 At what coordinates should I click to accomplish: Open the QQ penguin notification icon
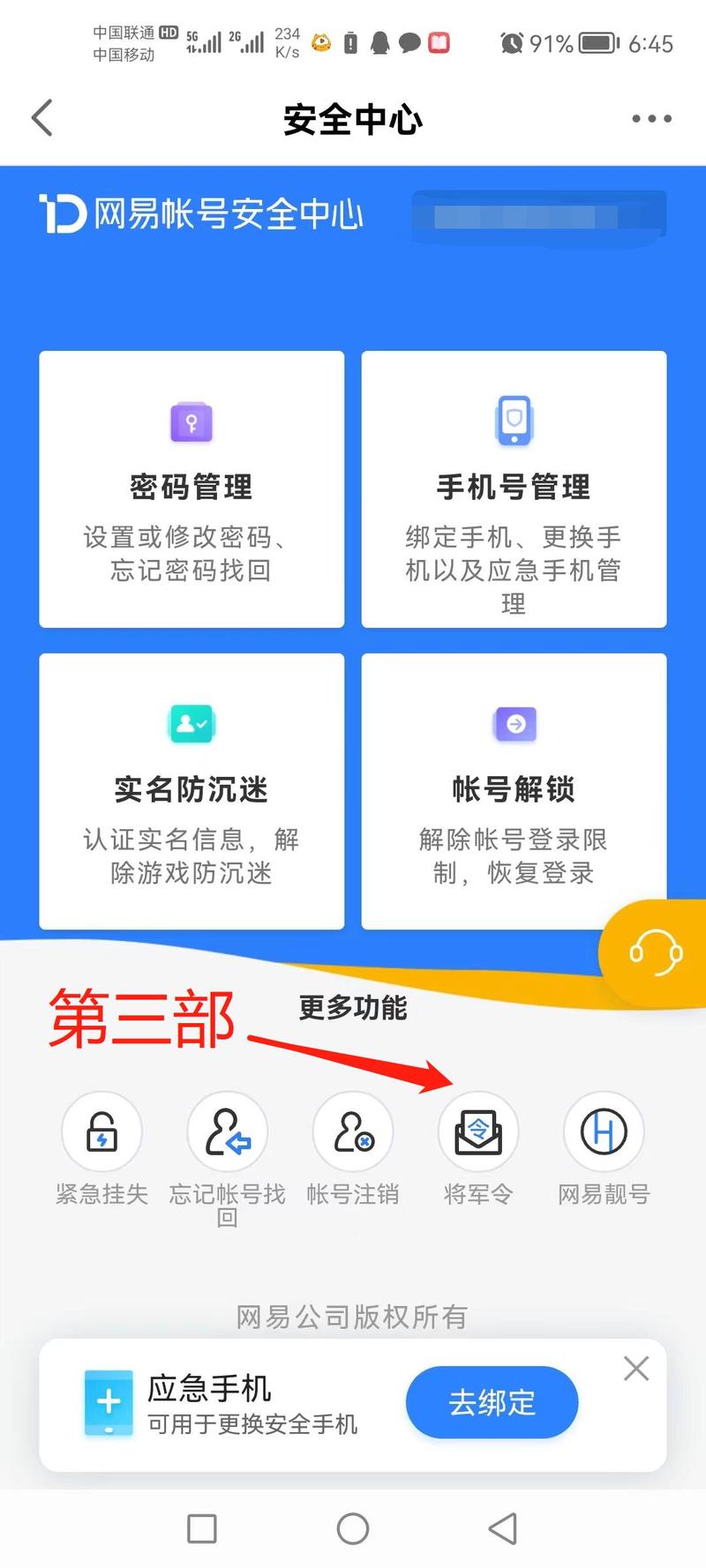coord(379,42)
